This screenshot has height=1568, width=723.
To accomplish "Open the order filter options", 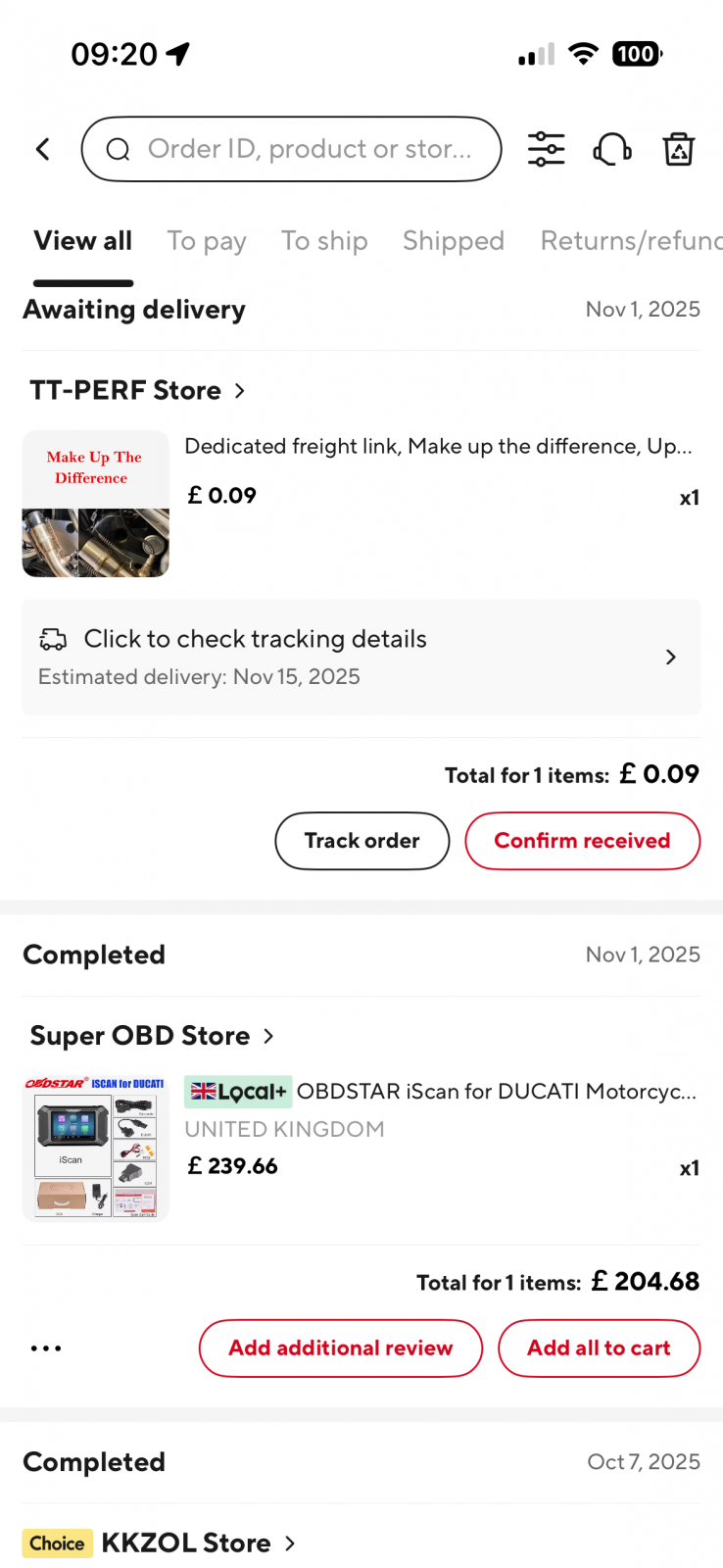I will [x=546, y=149].
